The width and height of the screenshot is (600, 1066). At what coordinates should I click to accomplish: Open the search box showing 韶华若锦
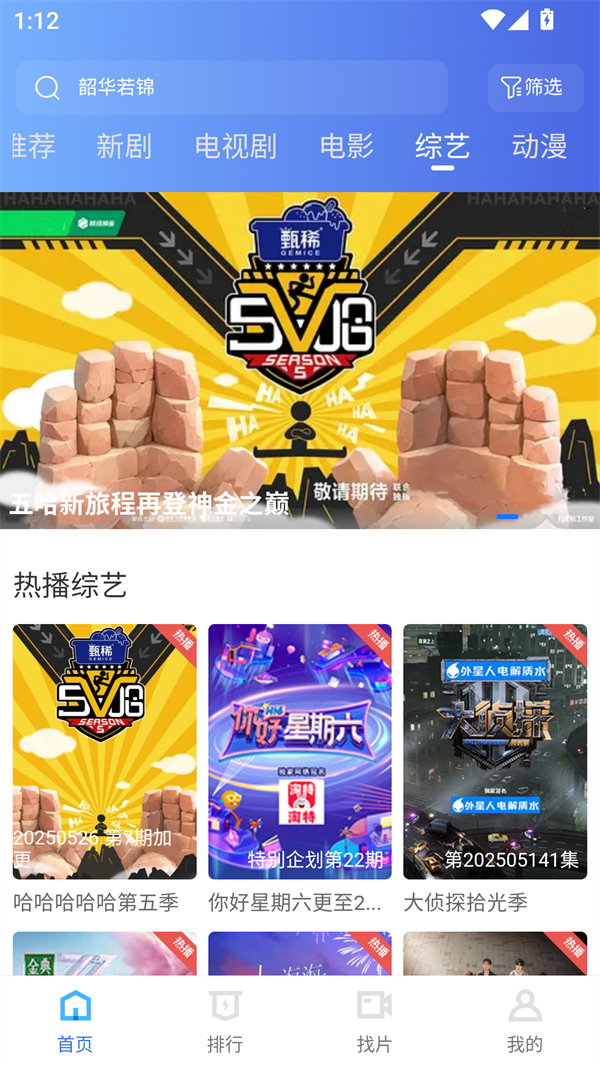point(230,88)
